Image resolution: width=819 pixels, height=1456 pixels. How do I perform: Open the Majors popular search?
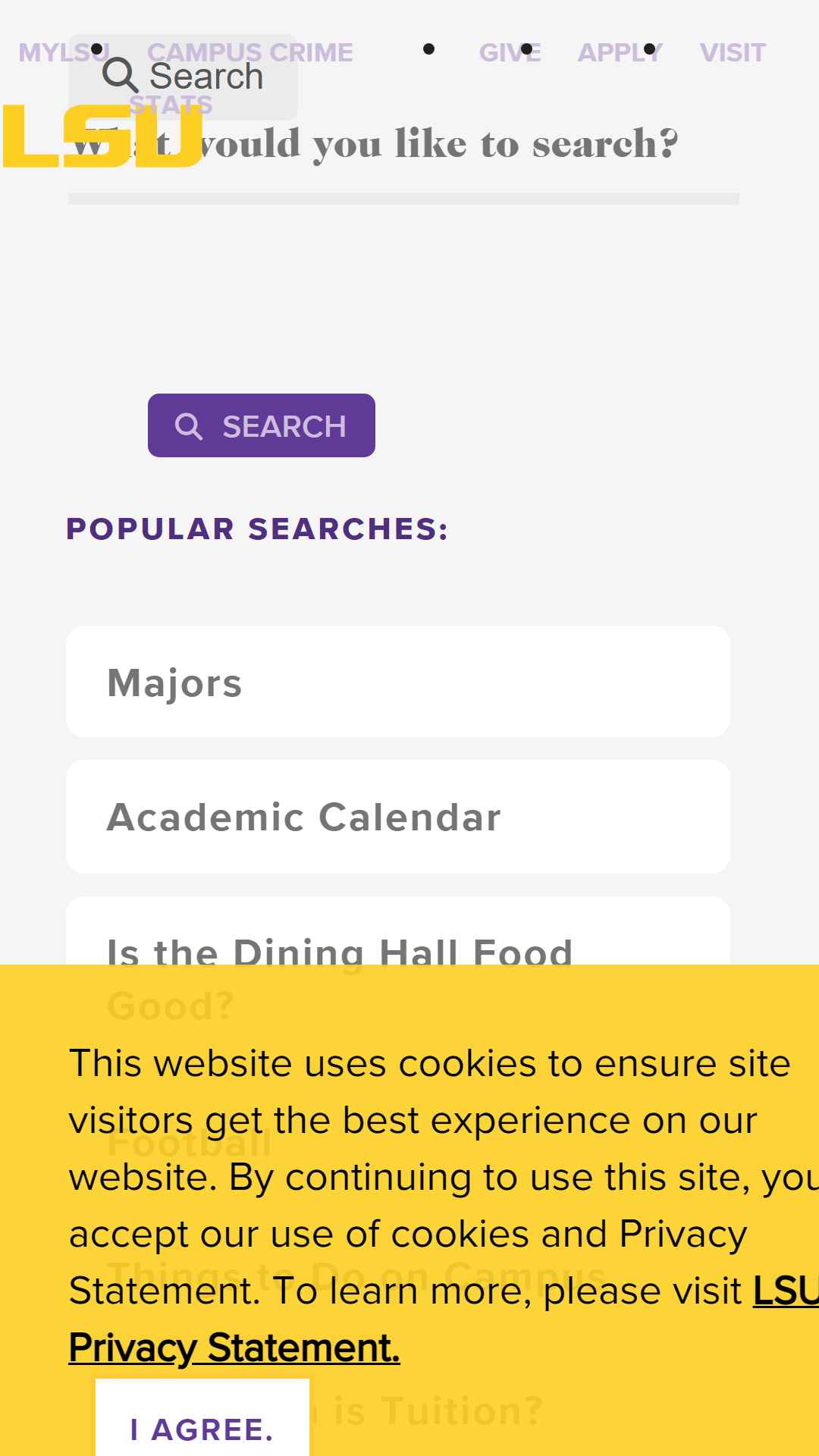(398, 682)
